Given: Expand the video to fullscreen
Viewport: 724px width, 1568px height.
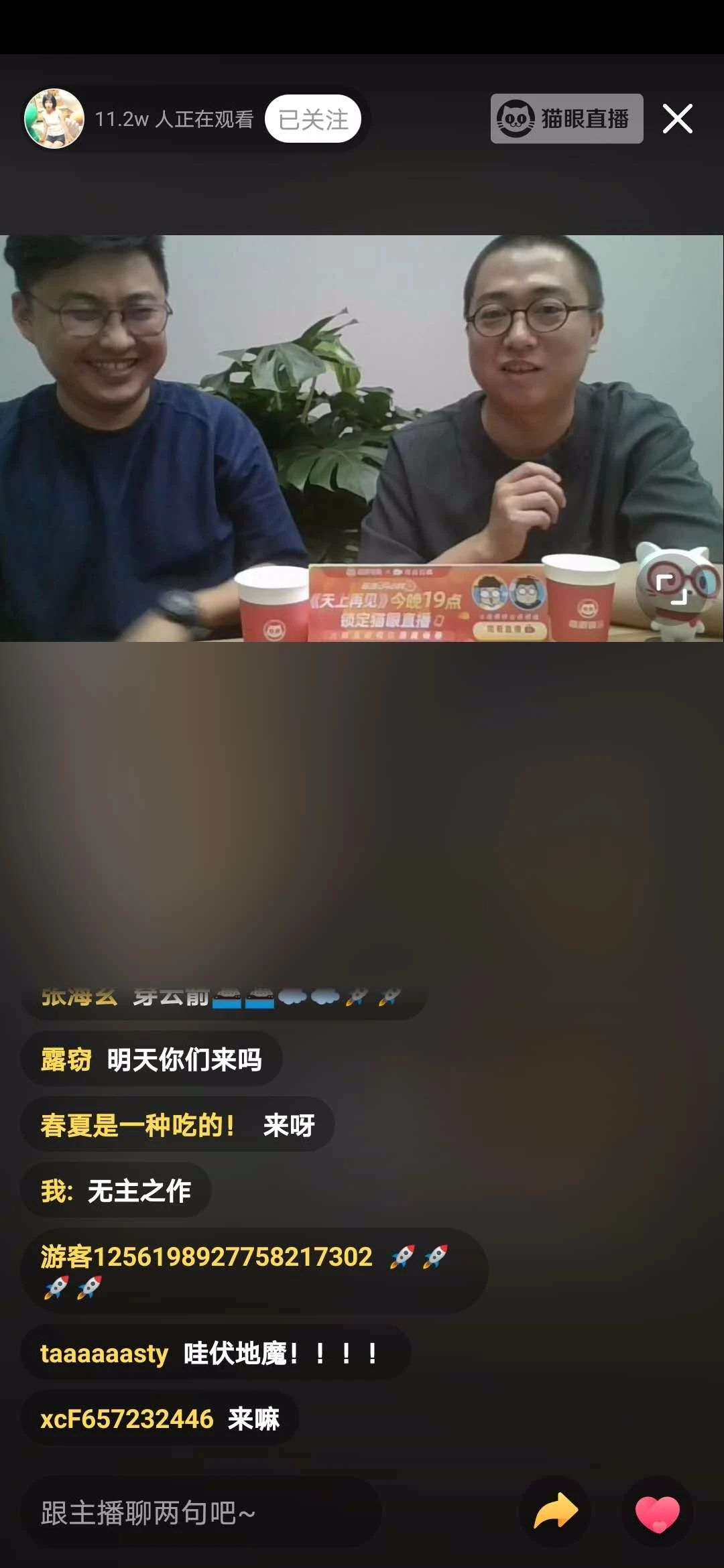Looking at the screenshot, I should pyautogui.click(x=671, y=589).
